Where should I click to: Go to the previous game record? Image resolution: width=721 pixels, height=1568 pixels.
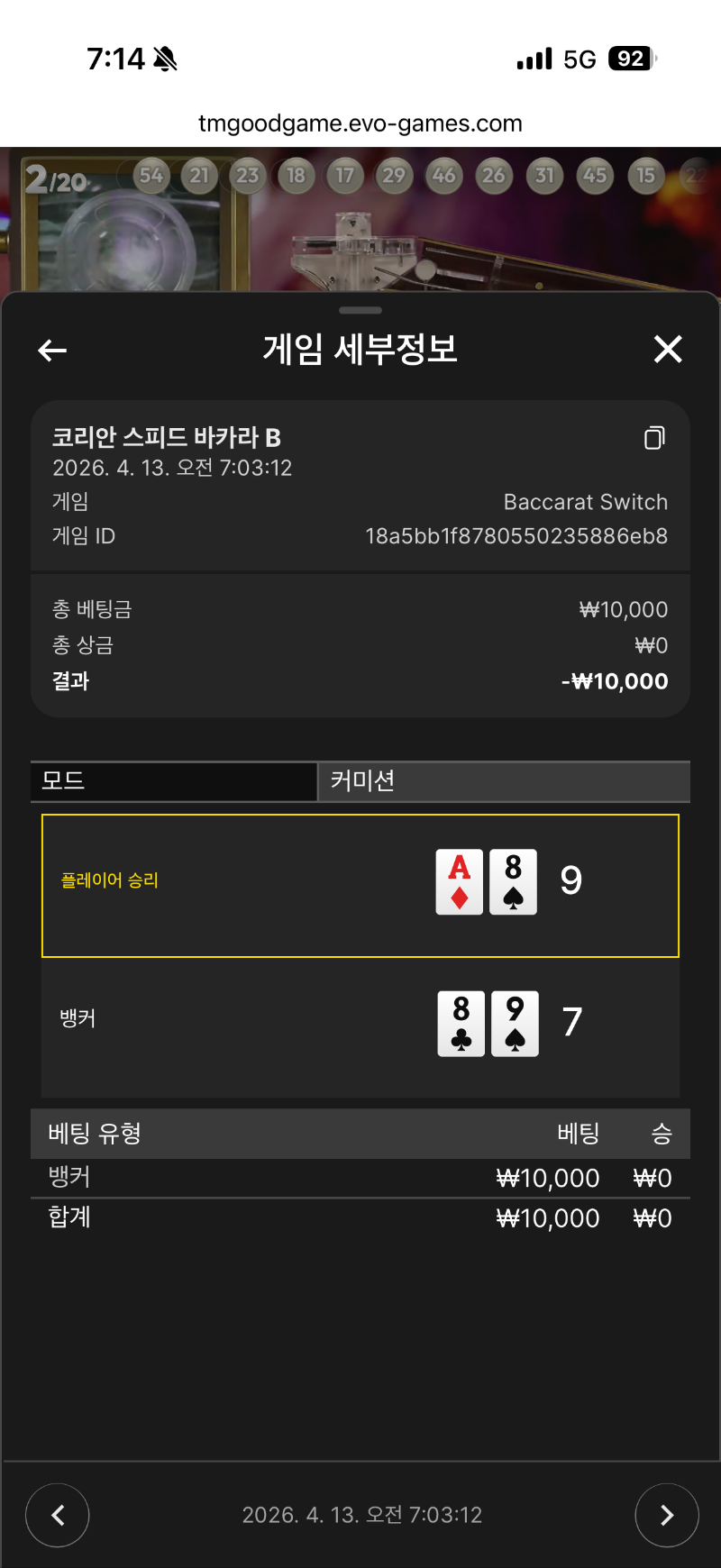(58, 1515)
